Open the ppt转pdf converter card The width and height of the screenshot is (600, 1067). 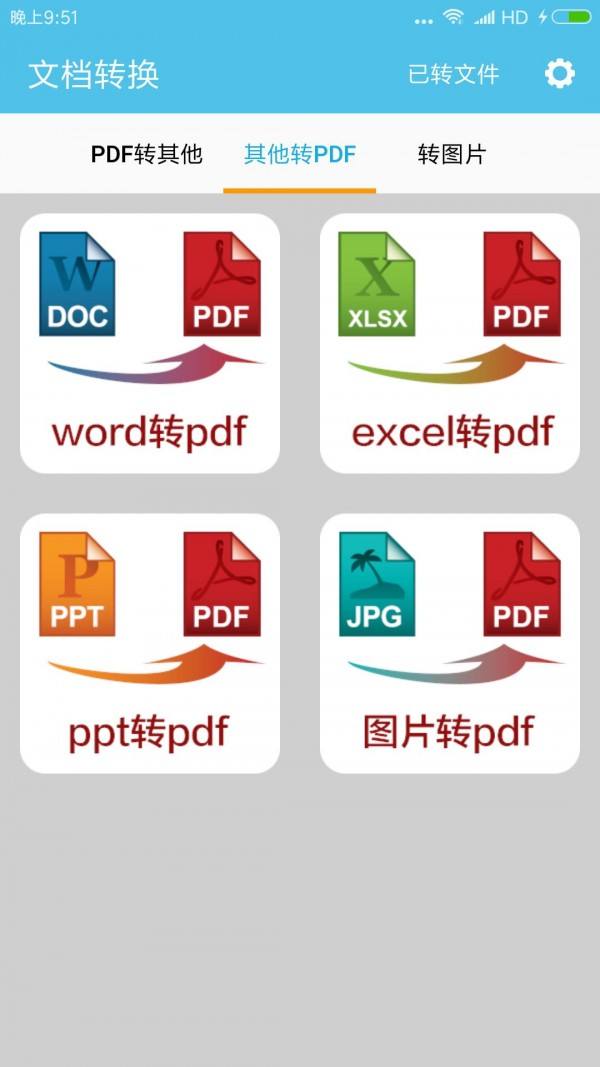pyautogui.click(x=150, y=643)
